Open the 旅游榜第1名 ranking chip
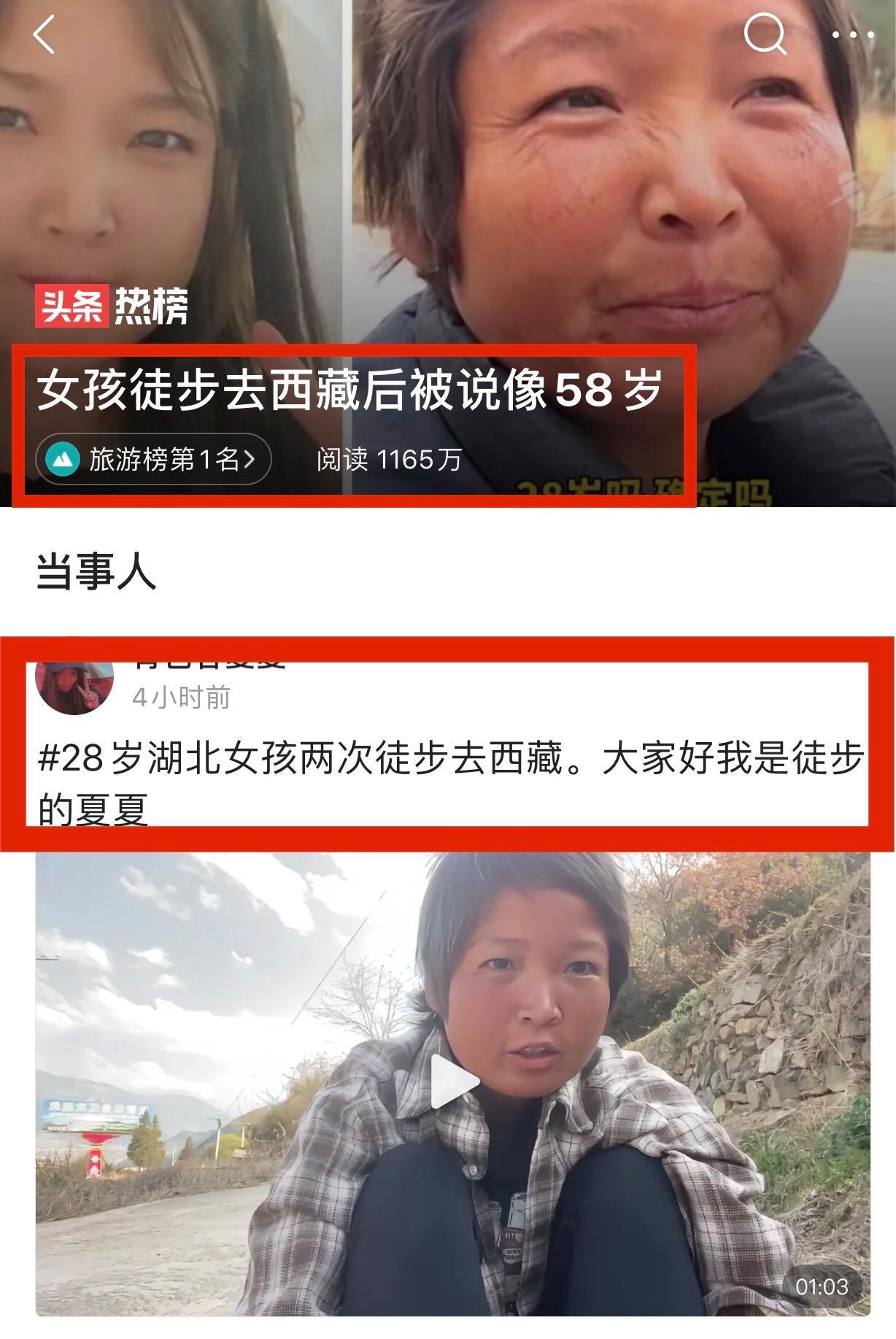The width and height of the screenshot is (896, 1339). click(153, 460)
